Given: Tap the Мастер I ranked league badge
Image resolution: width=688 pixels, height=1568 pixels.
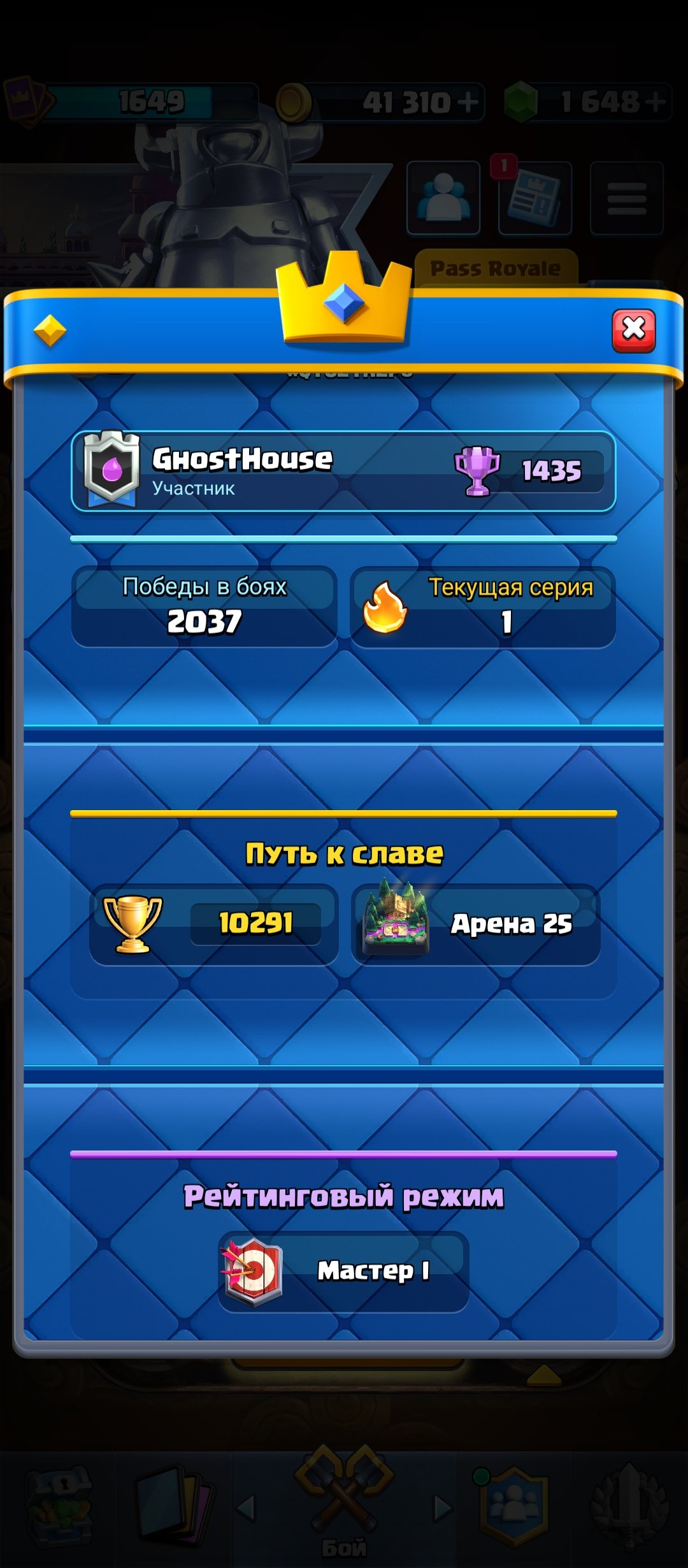Looking at the screenshot, I should pos(343,1271).
